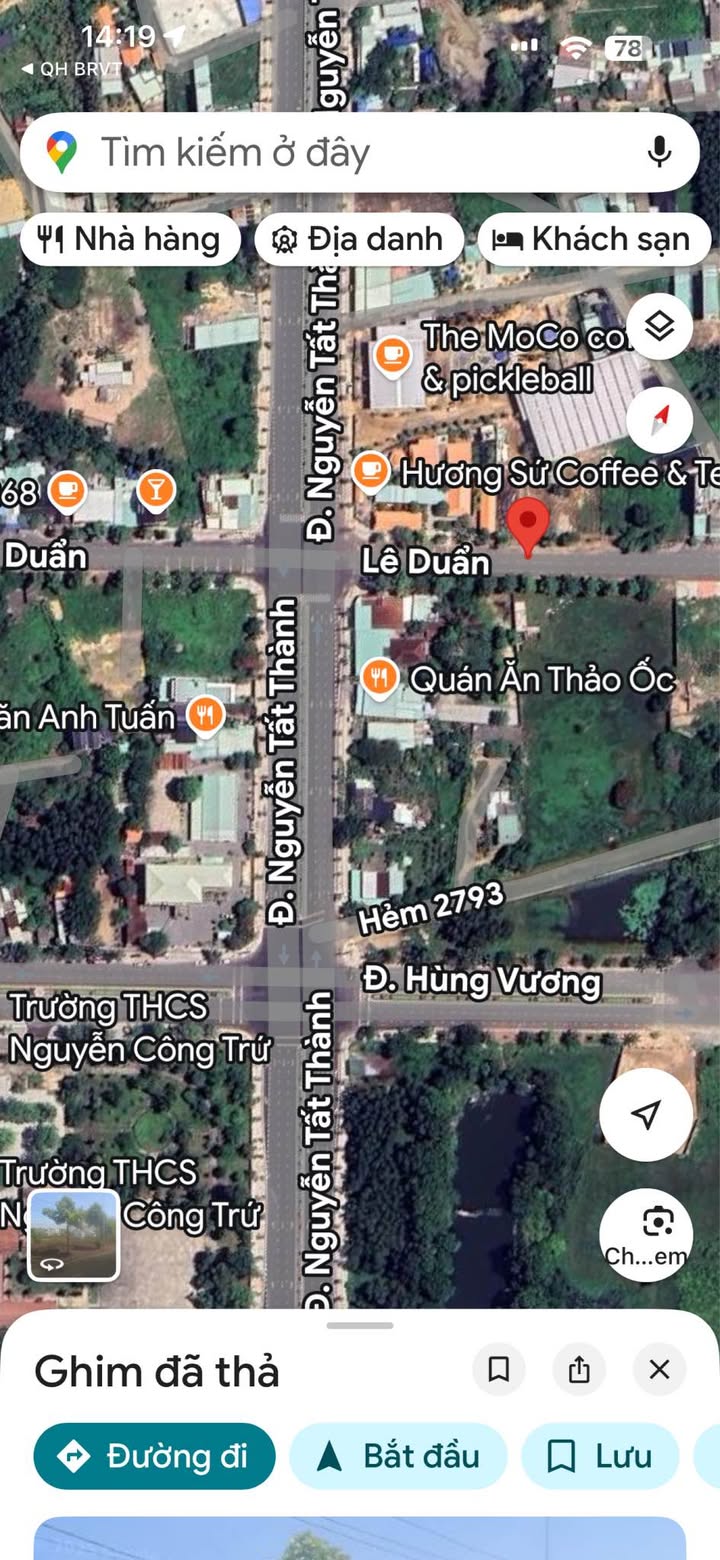Reset map orientation with the compass

(659, 420)
